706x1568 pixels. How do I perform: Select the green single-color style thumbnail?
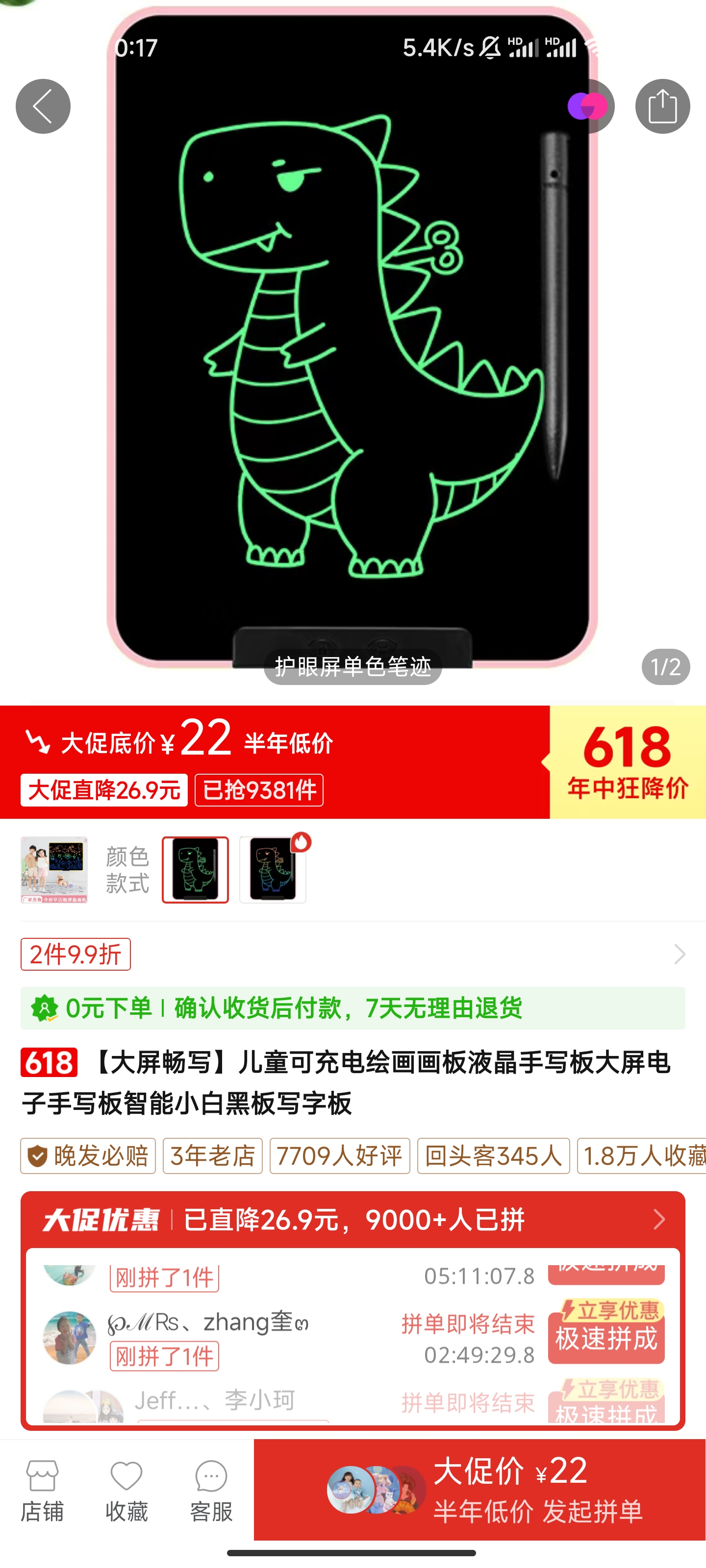pos(195,870)
